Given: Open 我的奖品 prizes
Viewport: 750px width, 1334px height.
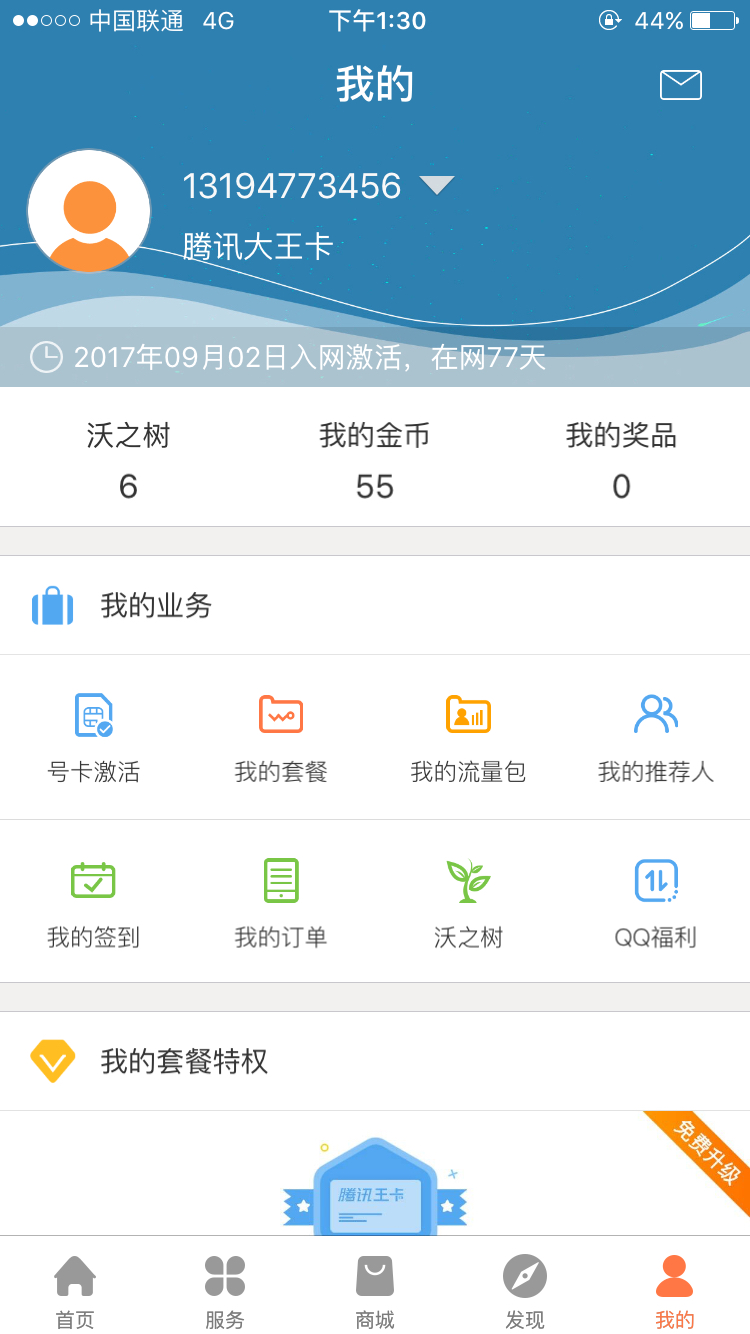Looking at the screenshot, I should 621,461.
